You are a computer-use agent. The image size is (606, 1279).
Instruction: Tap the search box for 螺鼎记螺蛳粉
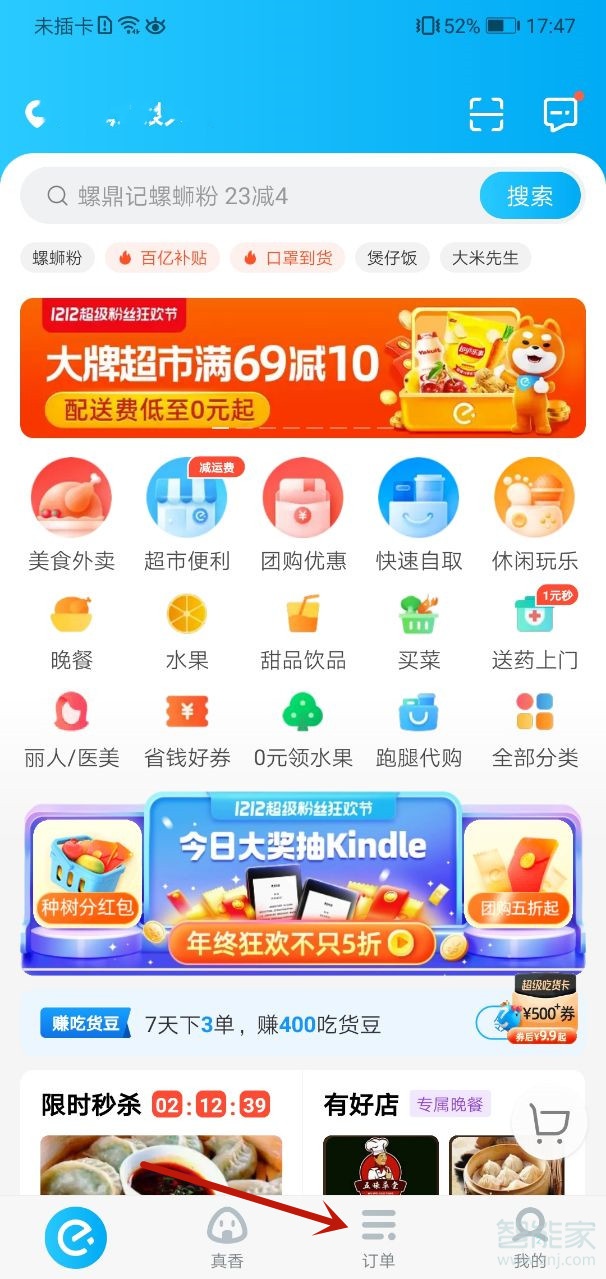pos(250,196)
